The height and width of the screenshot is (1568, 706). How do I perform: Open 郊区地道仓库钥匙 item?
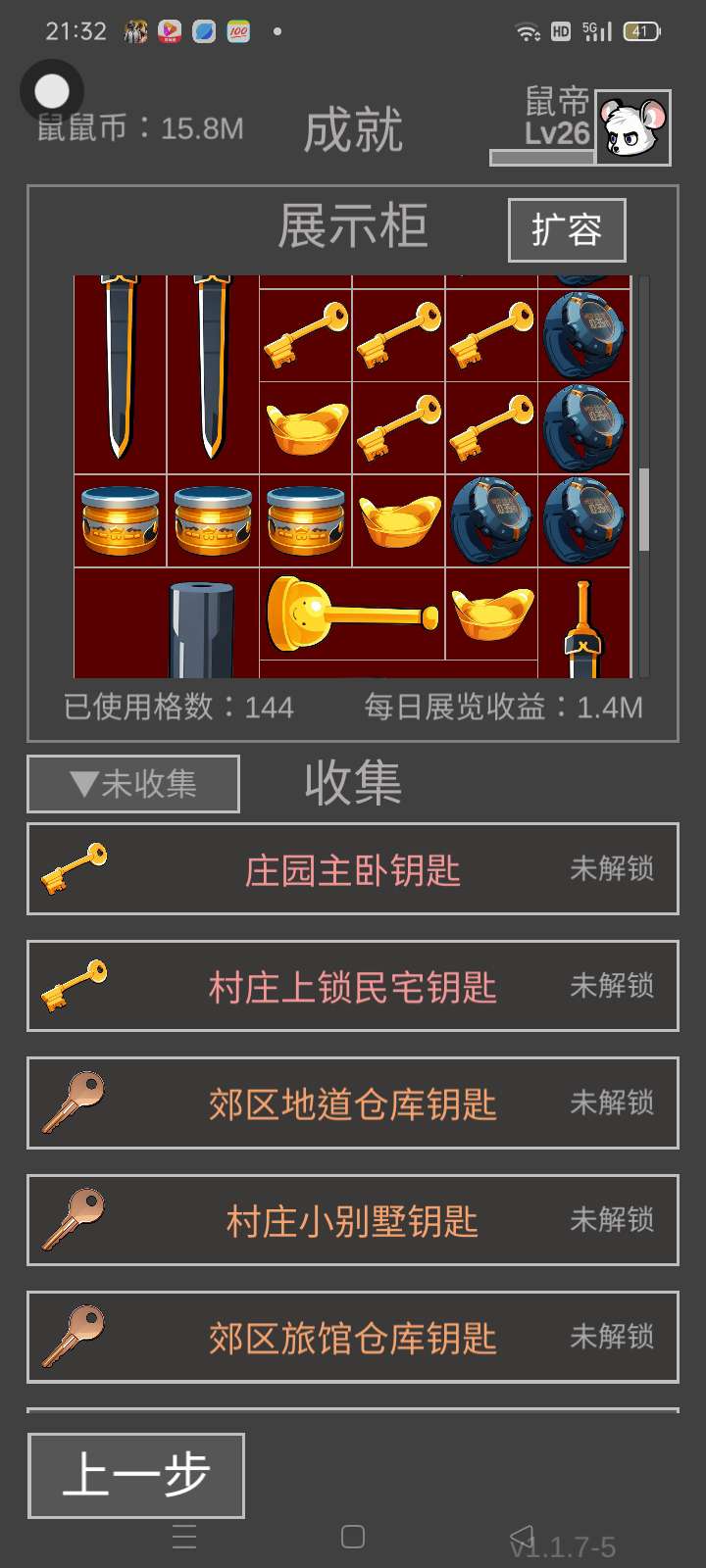tap(353, 1103)
